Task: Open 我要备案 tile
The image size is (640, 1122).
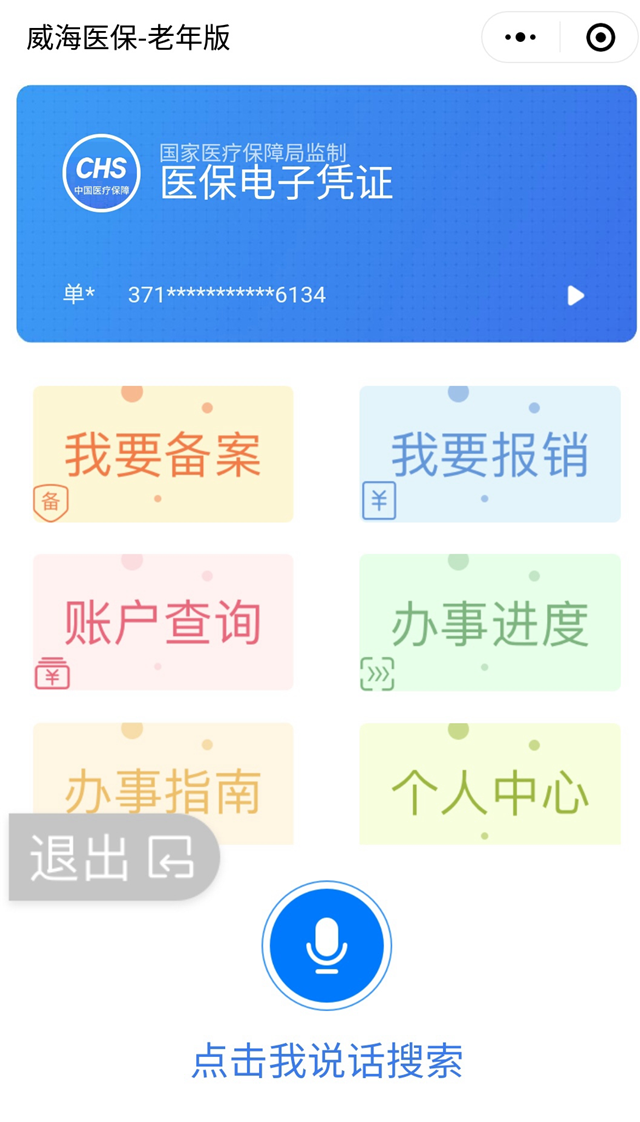Action: point(163,454)
